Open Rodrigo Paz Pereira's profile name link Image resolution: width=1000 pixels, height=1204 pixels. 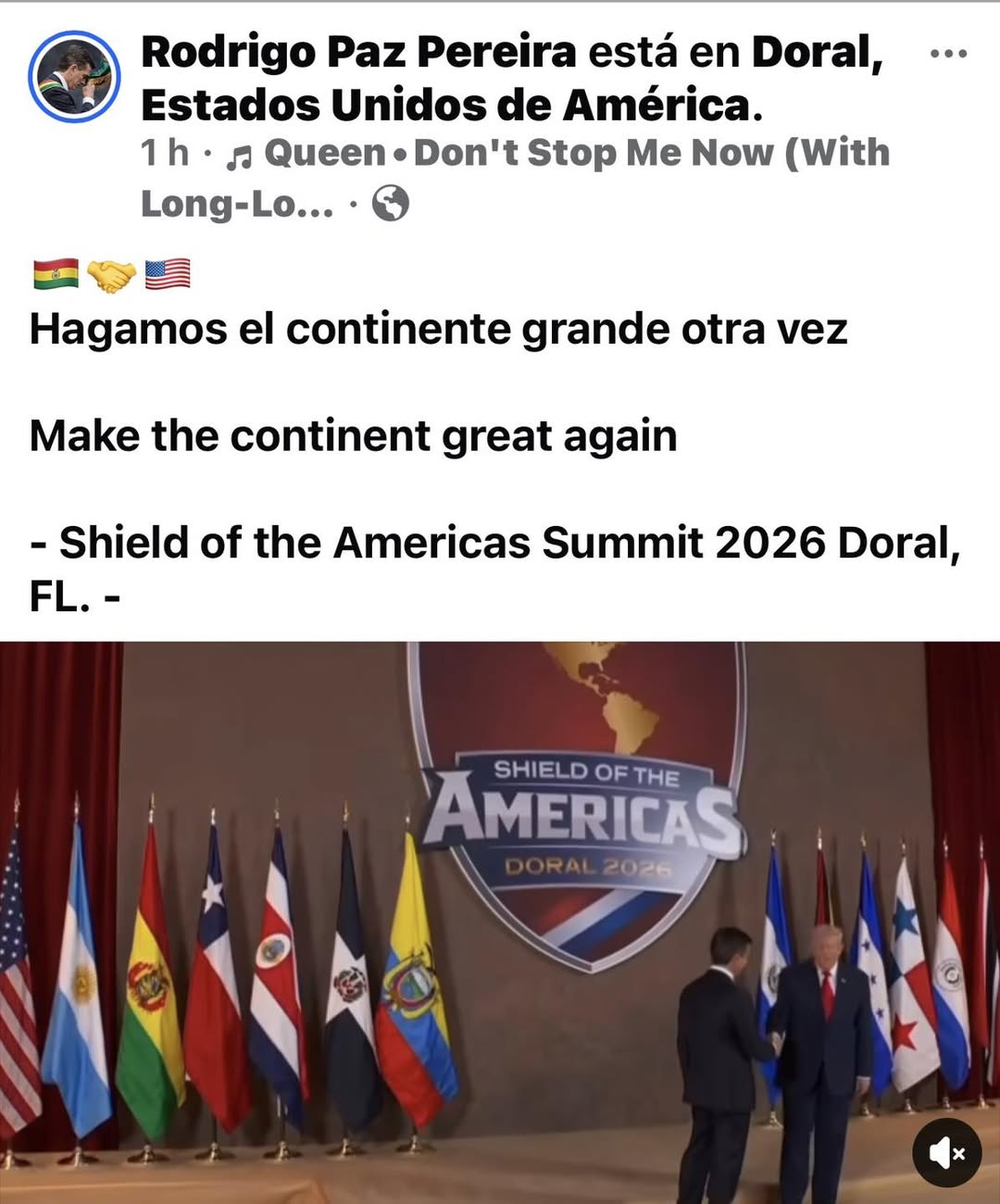pos(358,52)
